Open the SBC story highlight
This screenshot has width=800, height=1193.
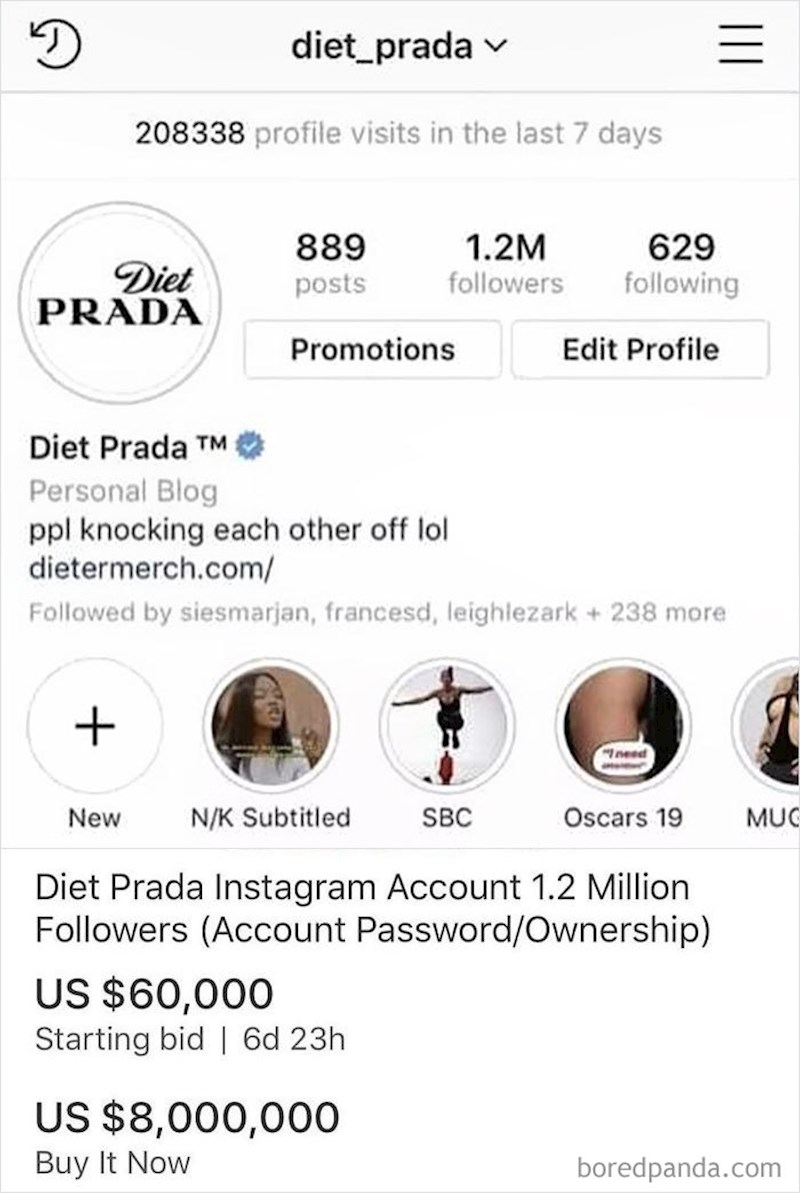pos(447,723)
